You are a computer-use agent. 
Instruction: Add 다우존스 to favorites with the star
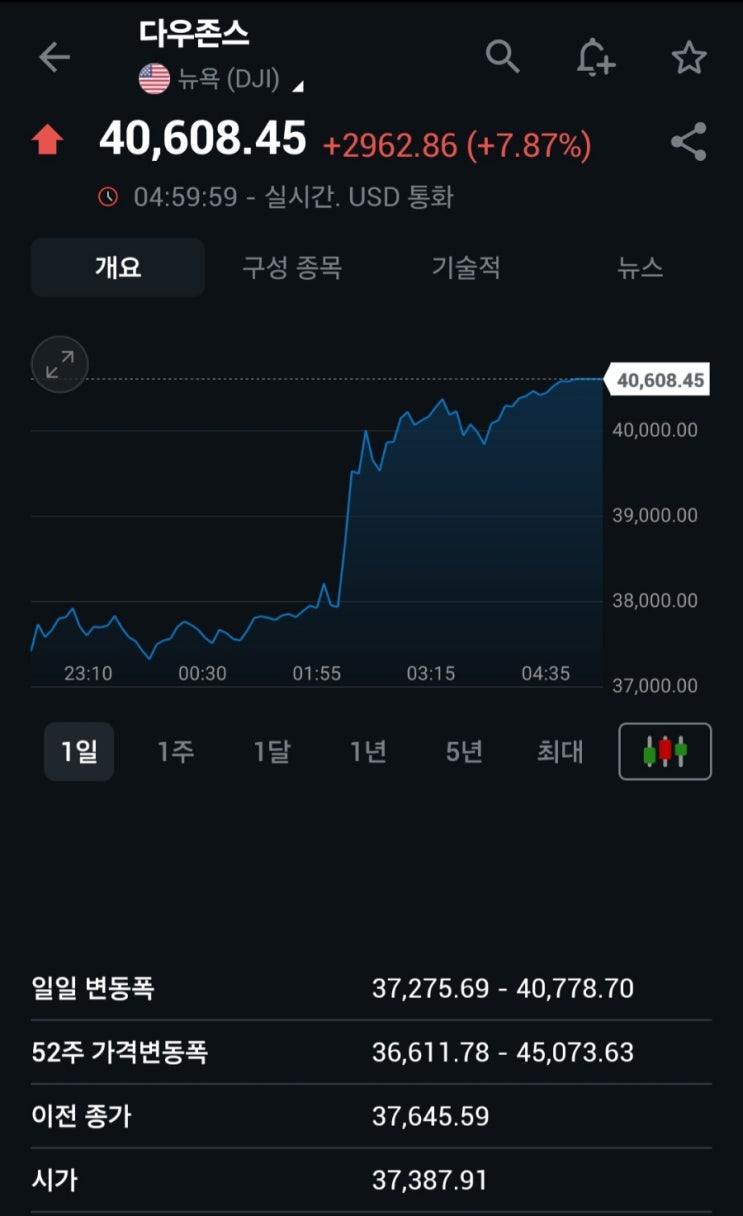689,58
